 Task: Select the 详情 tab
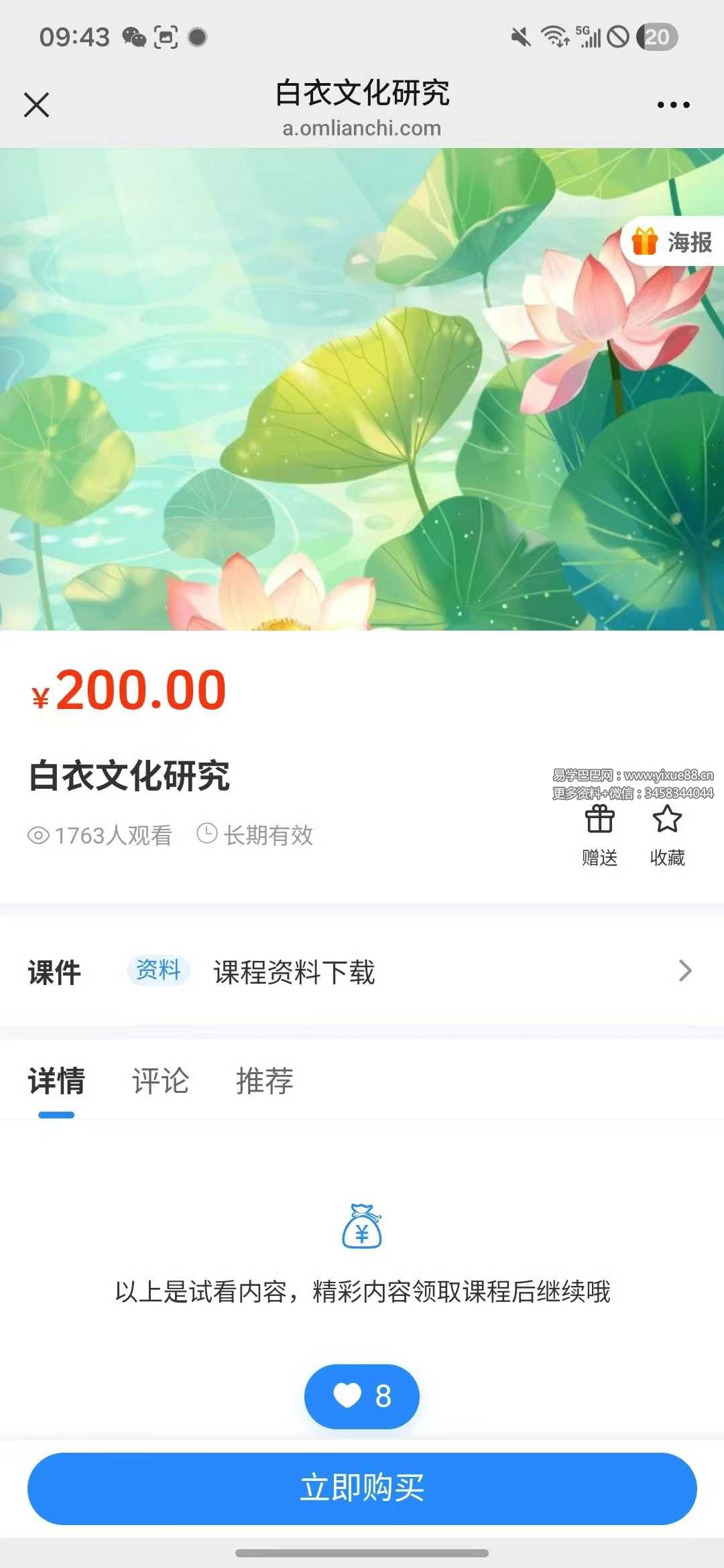[x=56, y=1080]
